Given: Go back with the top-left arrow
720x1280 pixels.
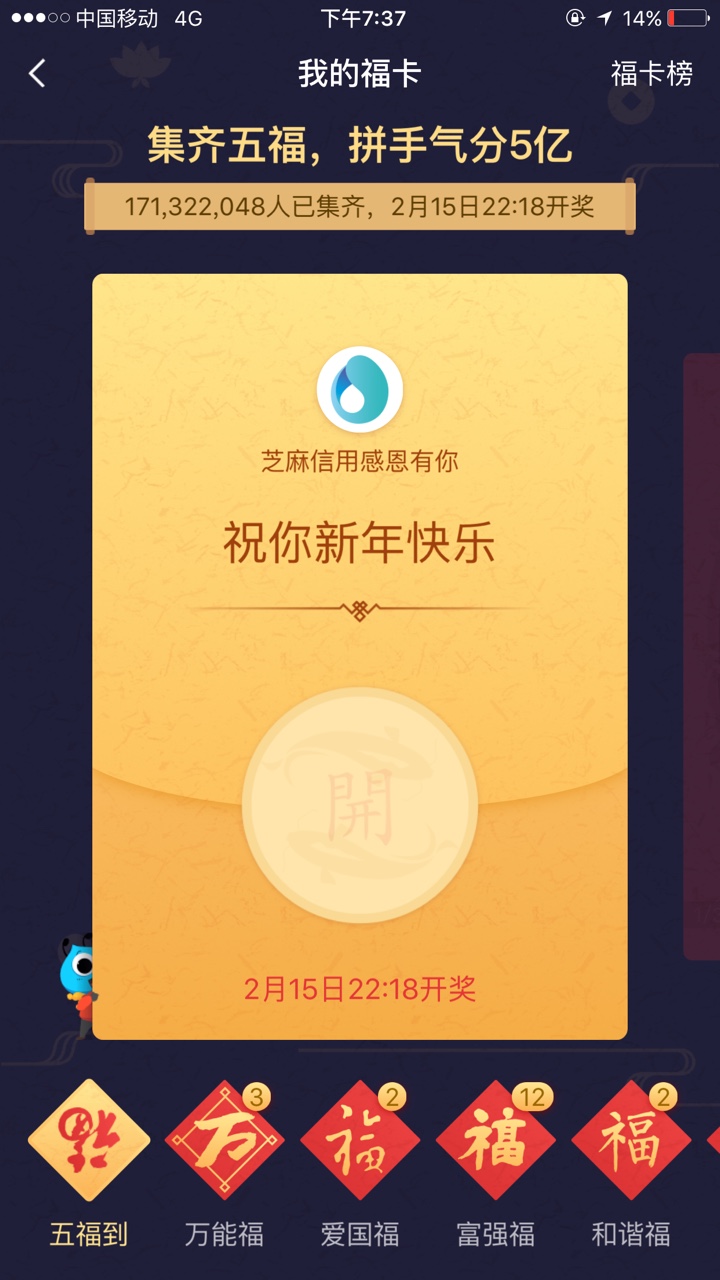Looking at the screenshot, I should click(x=37, y=73).
